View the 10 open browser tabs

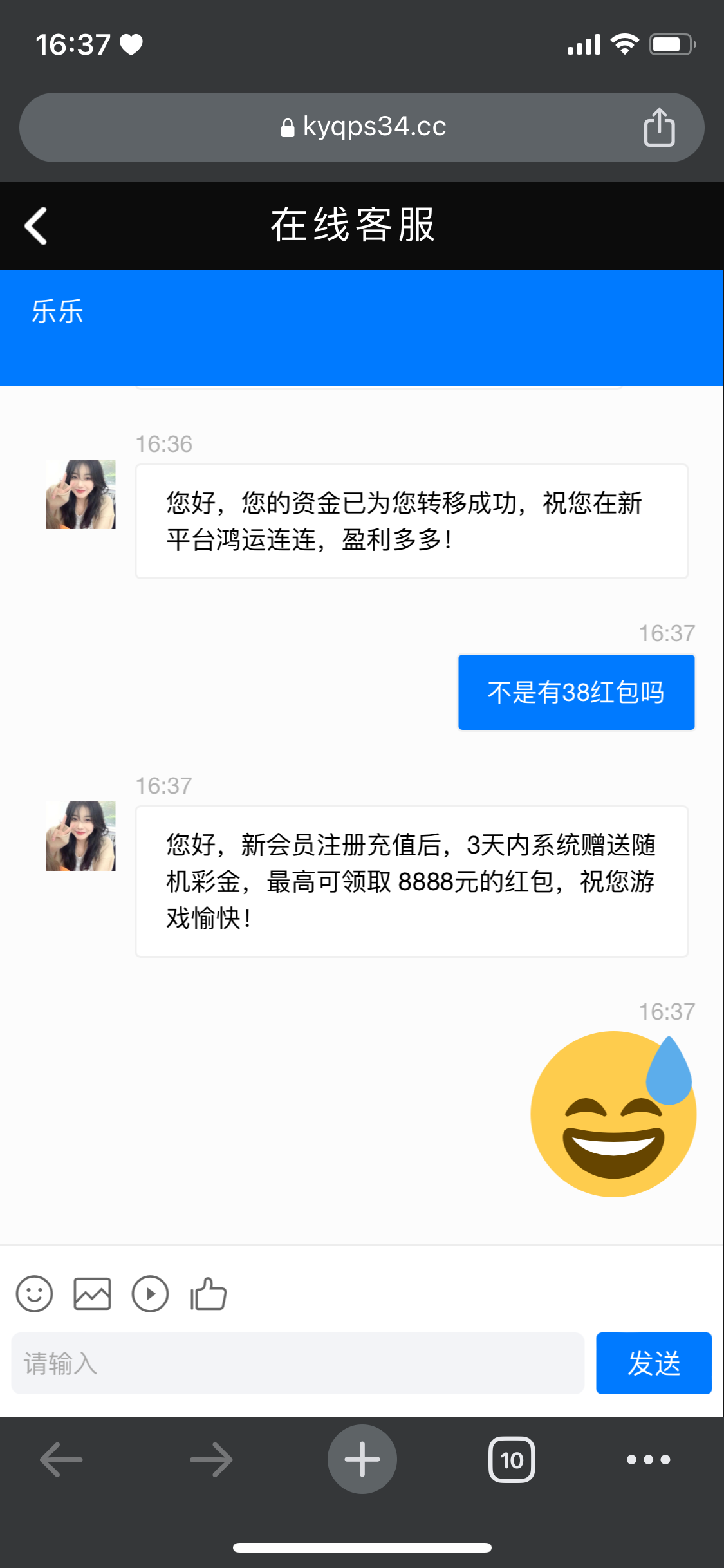[512, 1459]
